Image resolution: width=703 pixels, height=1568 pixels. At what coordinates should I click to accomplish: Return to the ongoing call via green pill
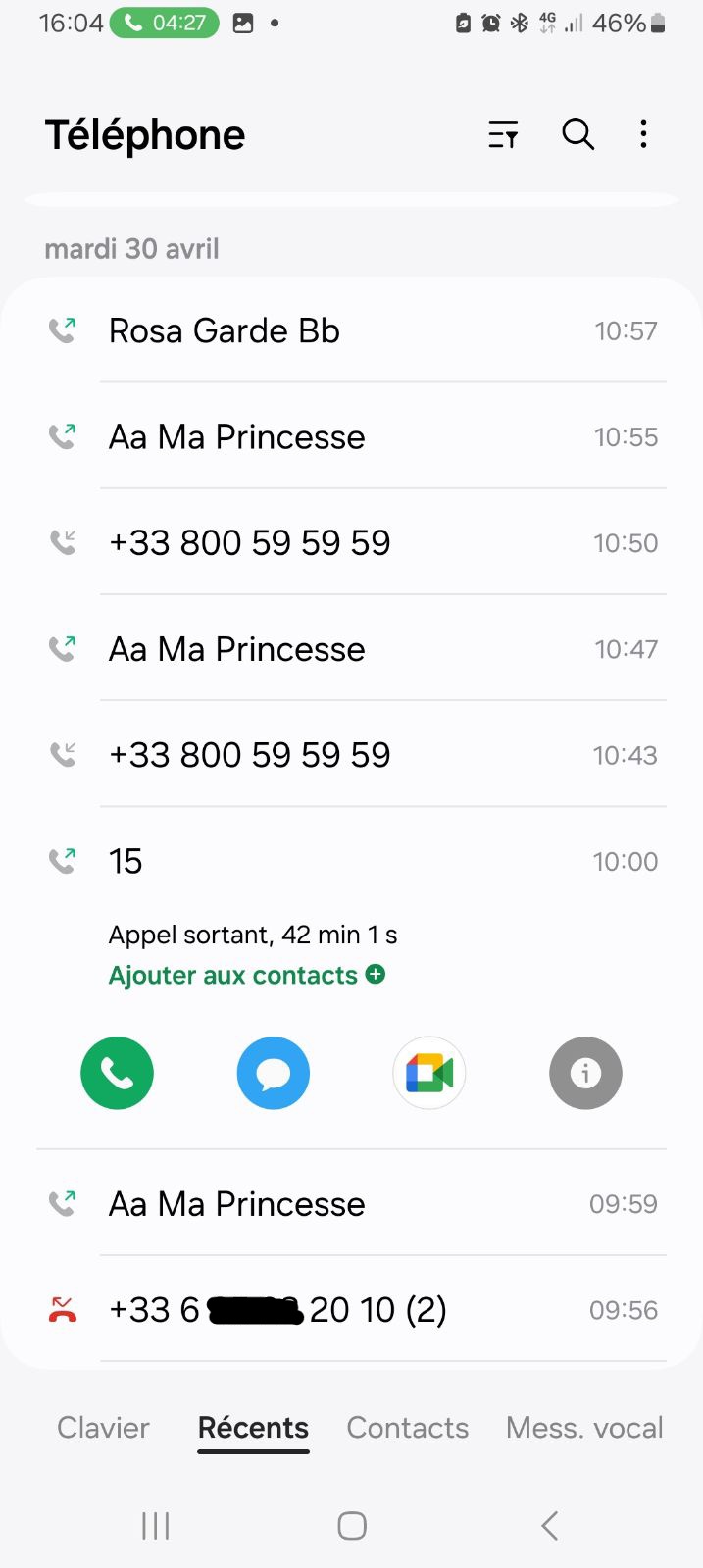click(165, 23)
